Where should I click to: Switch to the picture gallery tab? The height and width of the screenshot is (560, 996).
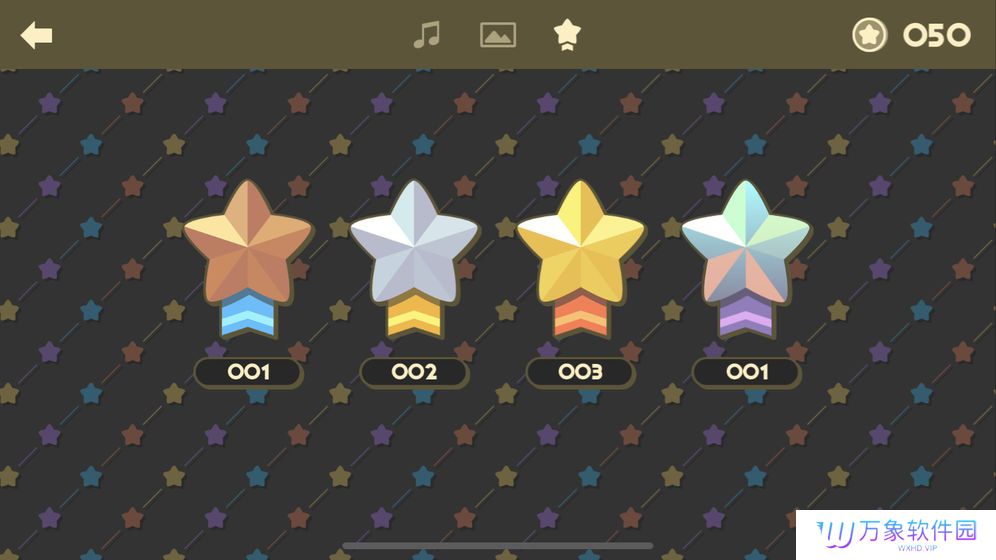pos(497,35)
